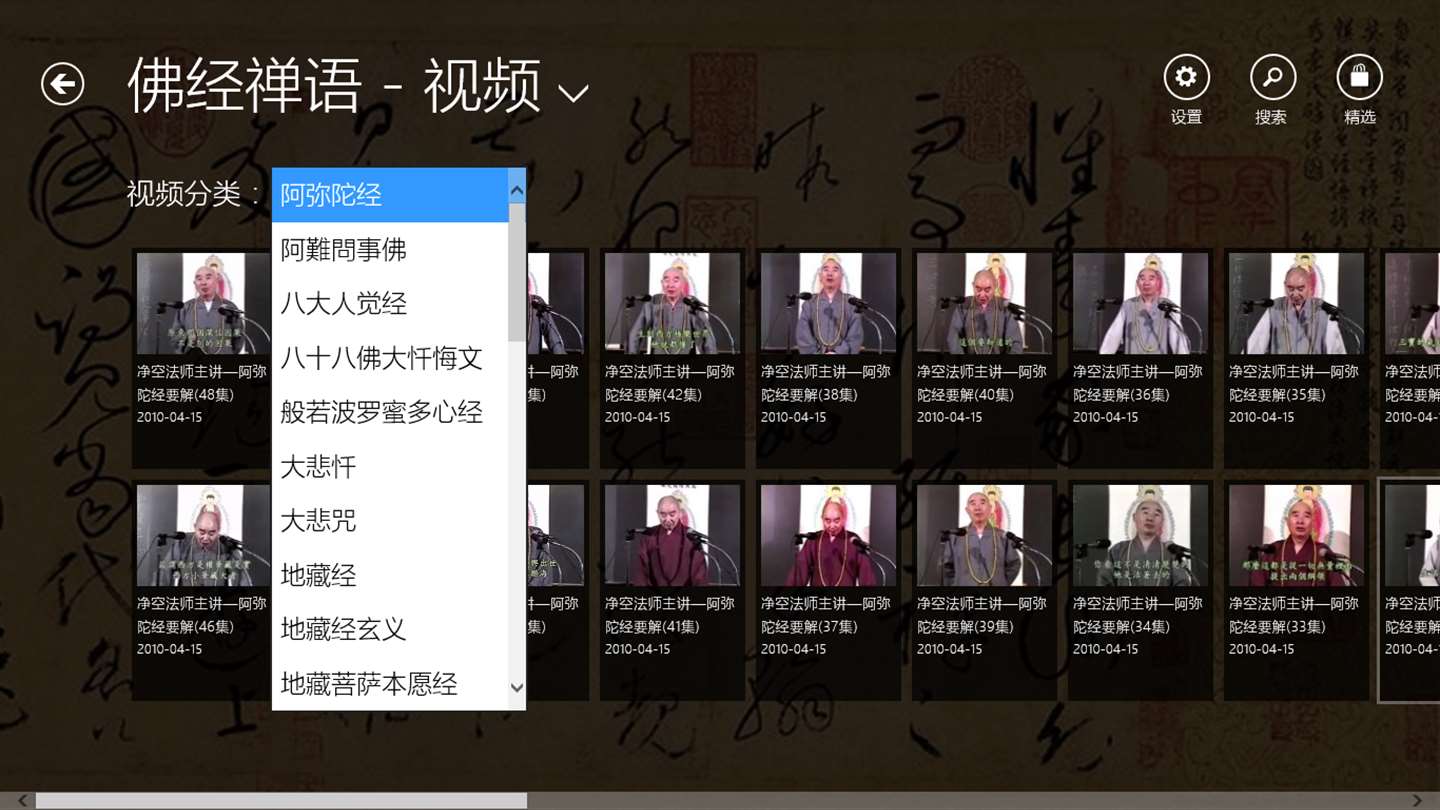Select 地藏菩萨本愿经 category
Viewport: 1440px width, 810px height.
[x=368, y=684]
